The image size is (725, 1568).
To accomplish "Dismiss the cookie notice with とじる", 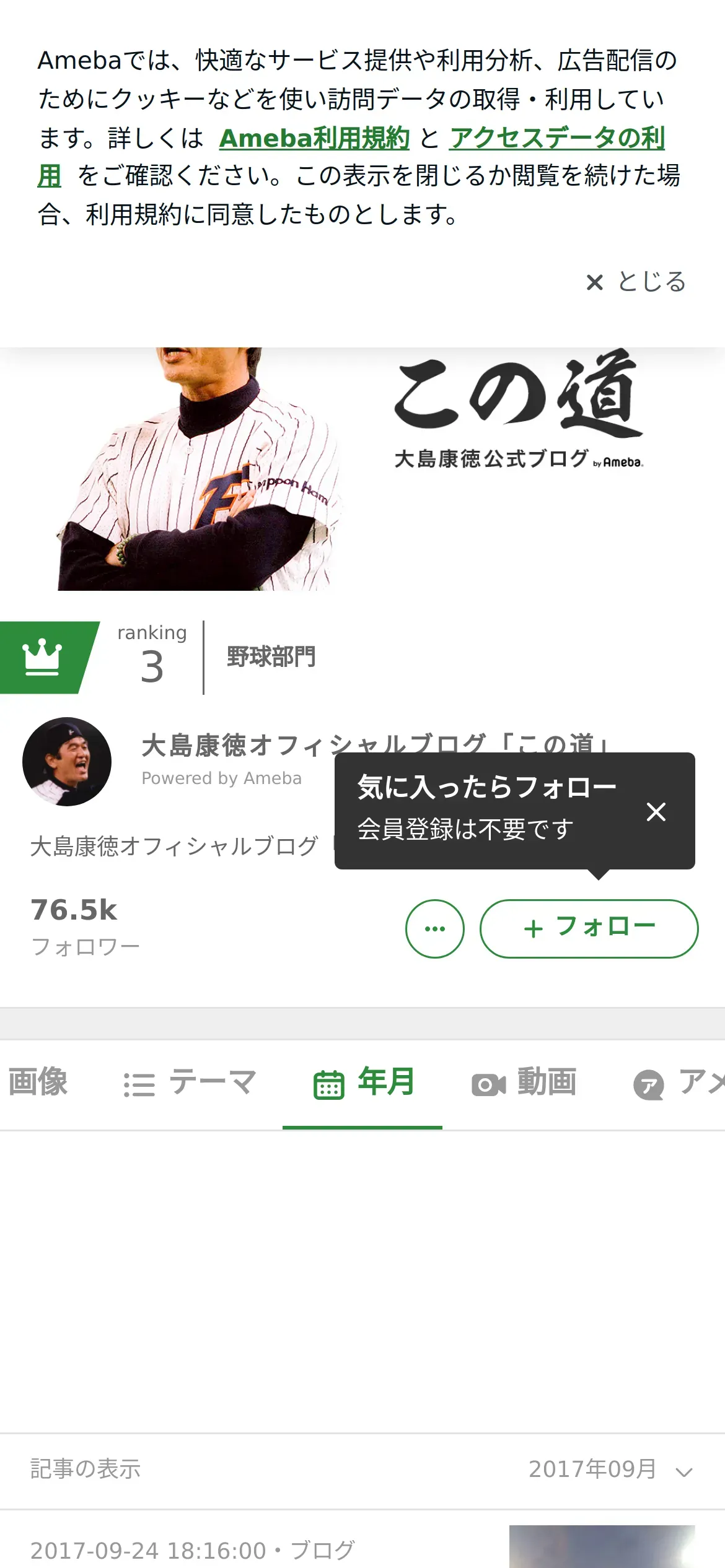I will click(x=636, y=282).
